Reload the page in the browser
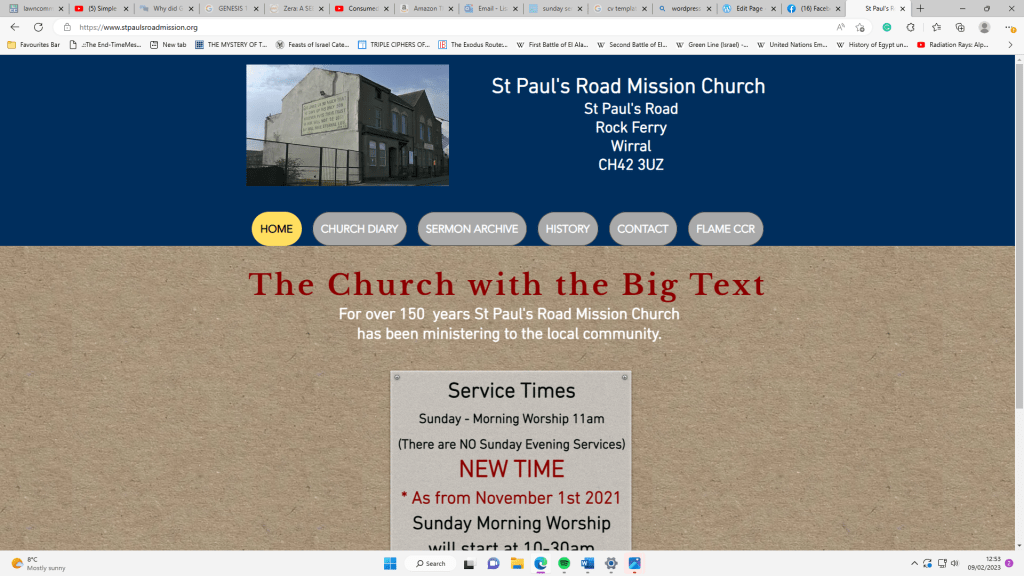 [38, 27]
